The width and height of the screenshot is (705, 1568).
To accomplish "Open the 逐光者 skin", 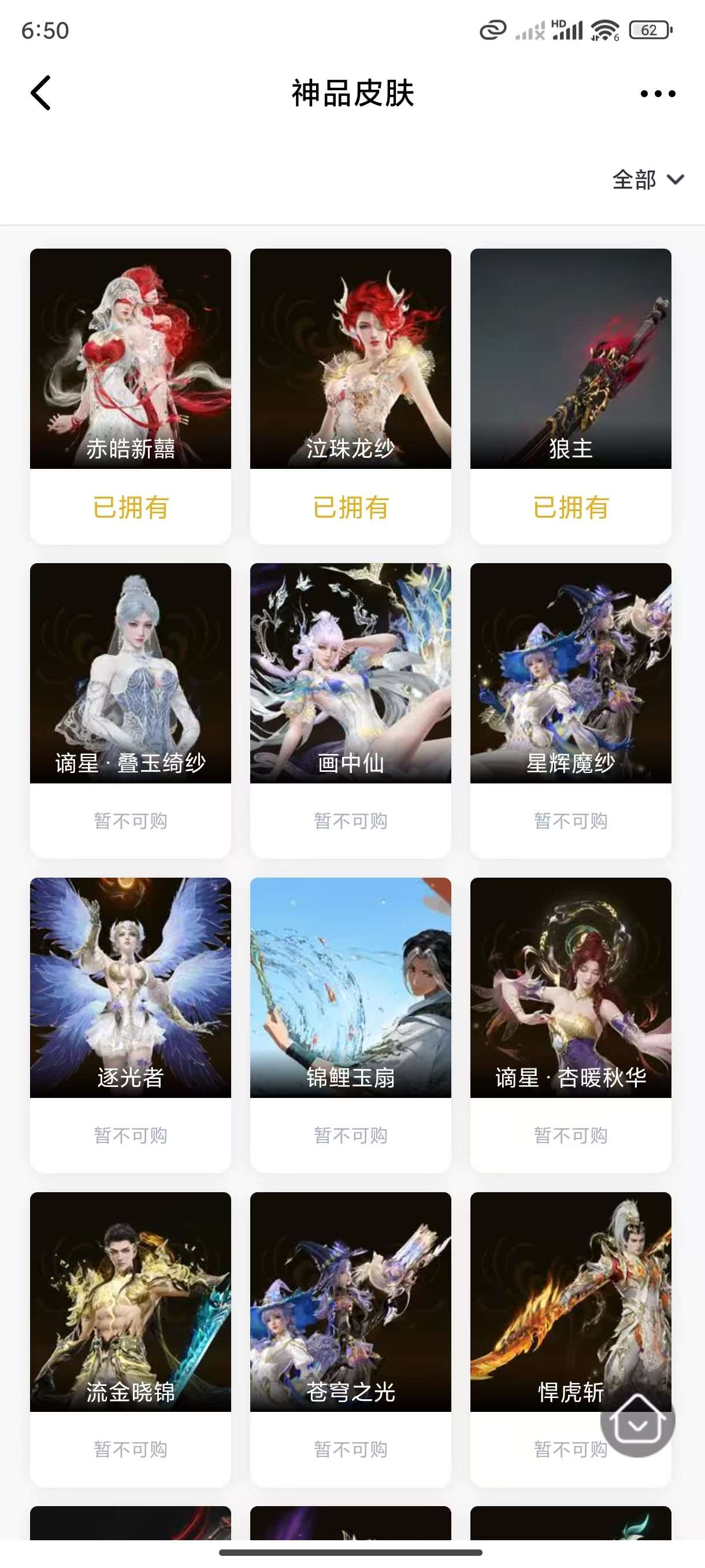I will pos(130,988).
